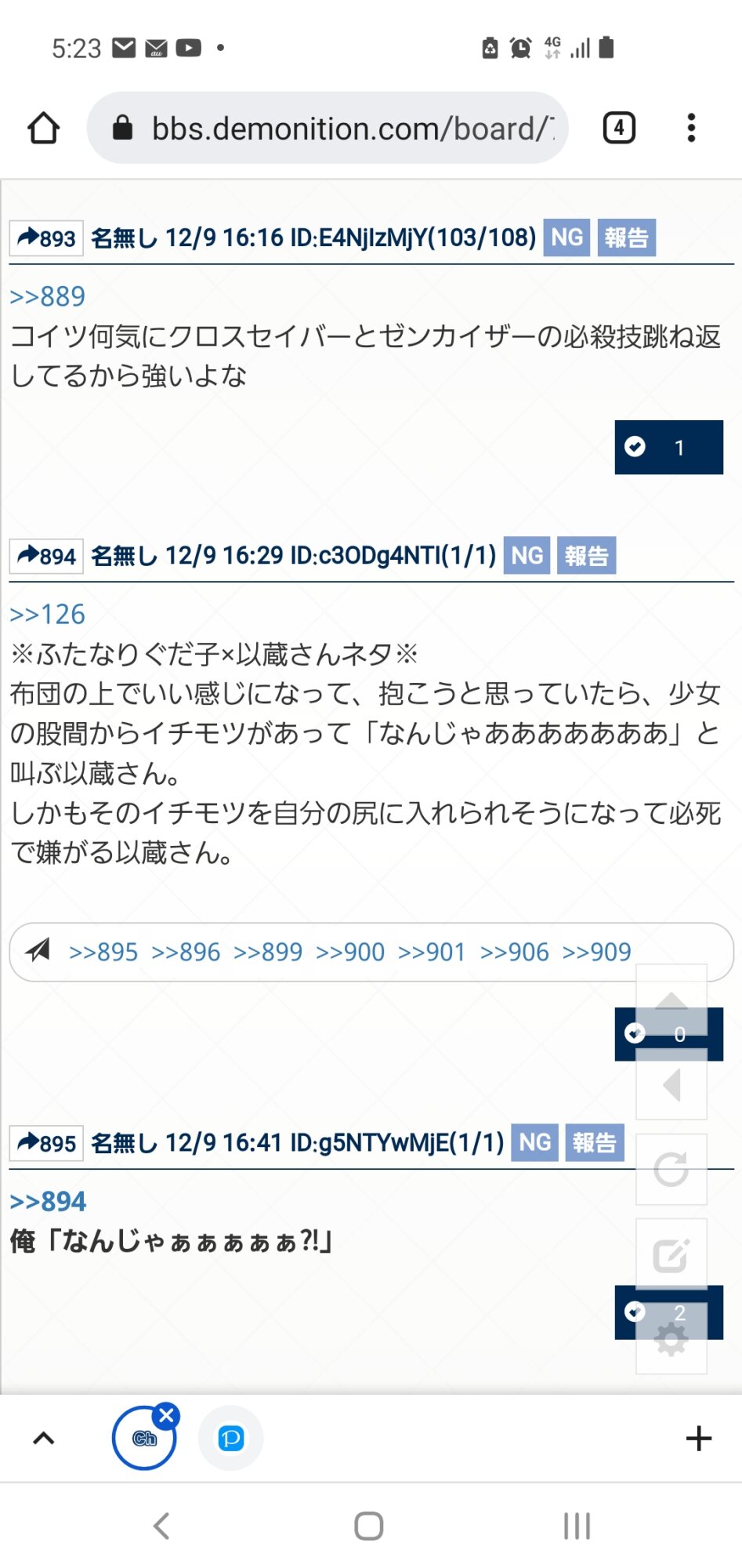Follow the >>889 anchor link
742x1568 pixels.
point(47,296)
